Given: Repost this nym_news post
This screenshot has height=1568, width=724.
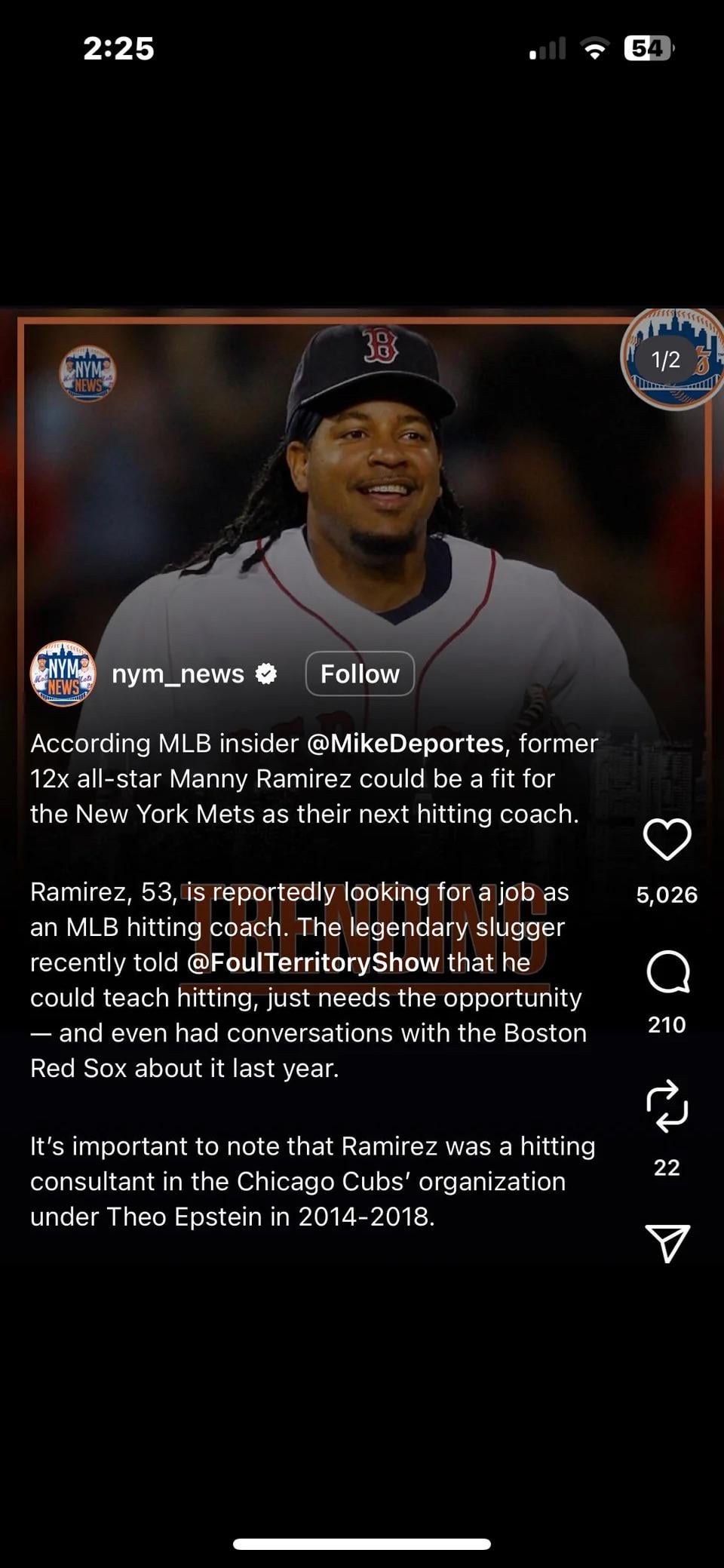Looking at the screenshot, I should click(x=667, y=1106).
